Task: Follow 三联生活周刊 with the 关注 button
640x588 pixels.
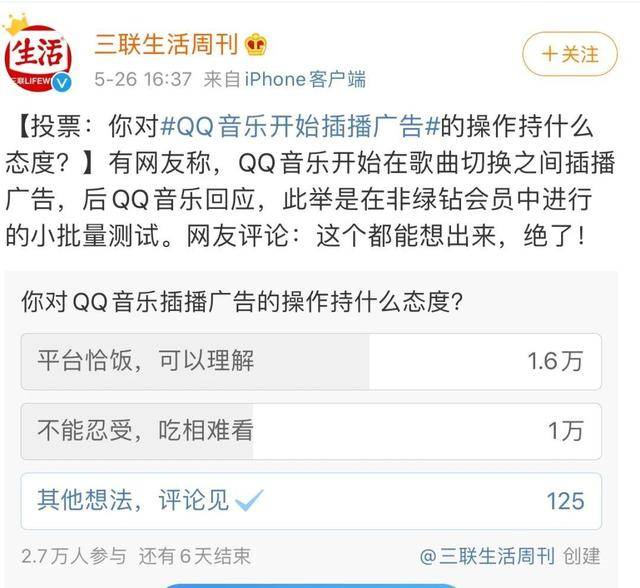Action: point(569,53)
